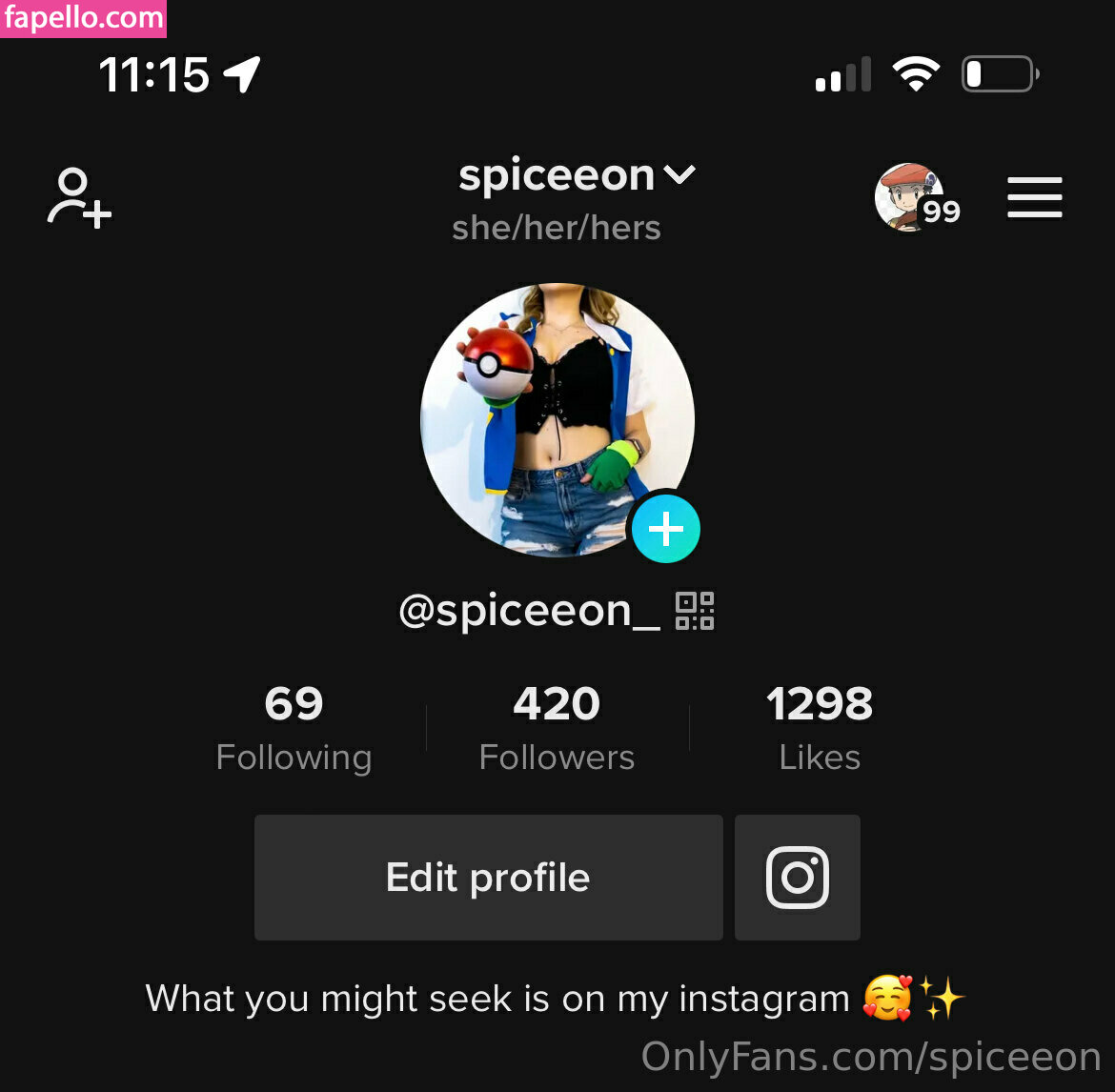Image resolution: width=1115 pixels, height=1092 pixels.
Task: View the 69 Following list
Action: coord(294,729)
